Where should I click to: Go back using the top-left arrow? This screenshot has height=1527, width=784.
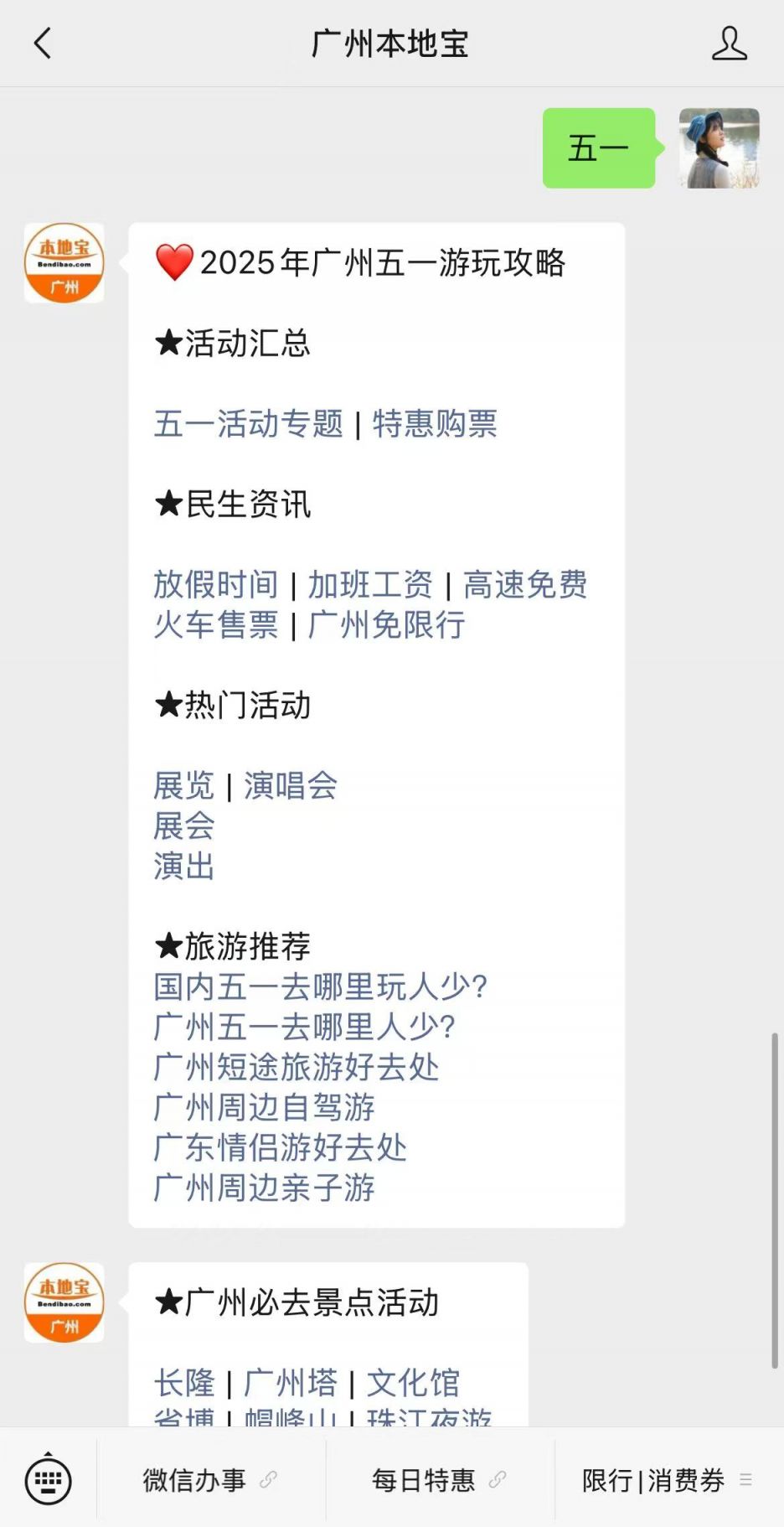pyautogui.click(x=43, y=43)
